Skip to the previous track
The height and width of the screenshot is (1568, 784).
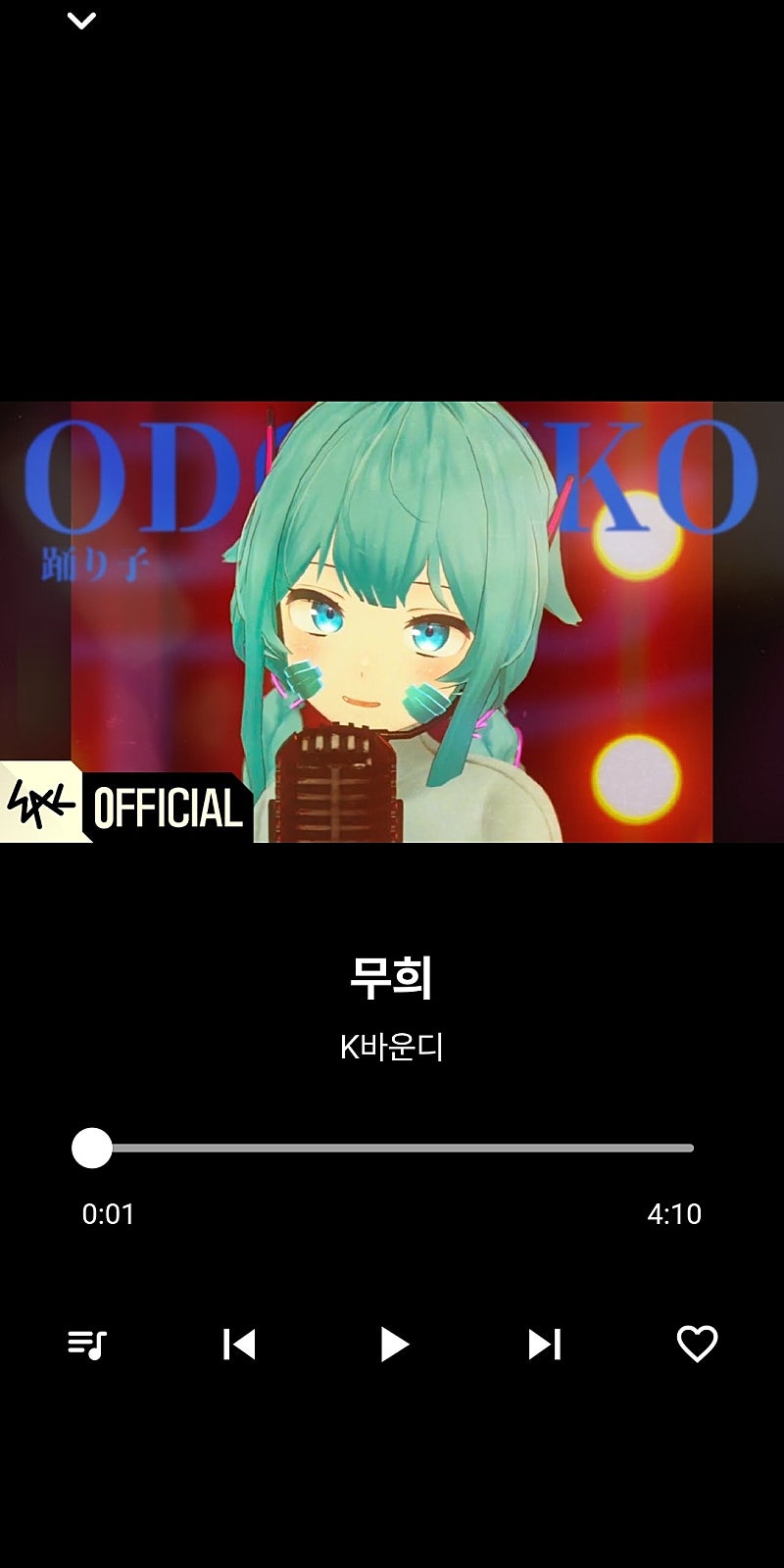click(x=239, y=1344)
